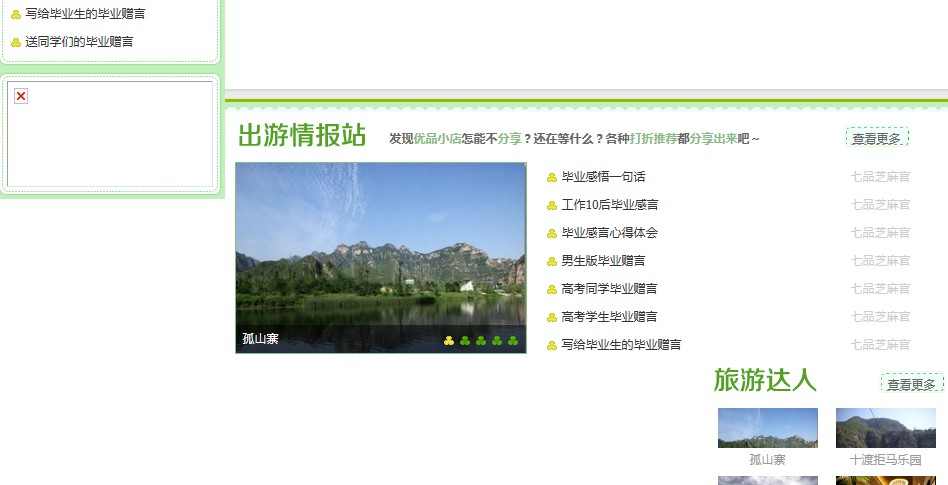The width and height of the screenshot is (948, 485).
Task: Tap 查看更多 next to 旅游达人
Action: point(911,384)
